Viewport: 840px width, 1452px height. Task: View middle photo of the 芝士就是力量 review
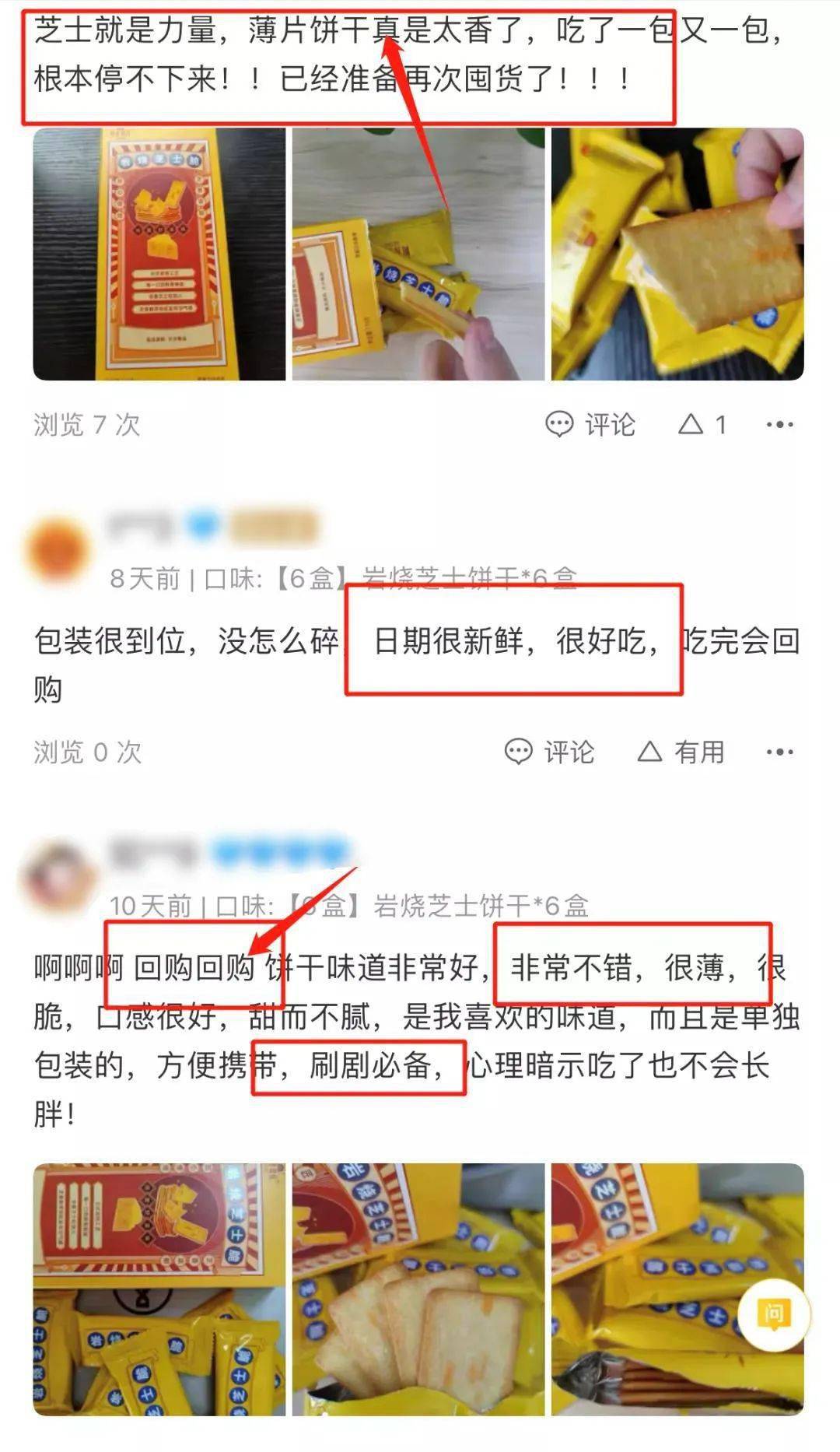(x=418, y=254)
